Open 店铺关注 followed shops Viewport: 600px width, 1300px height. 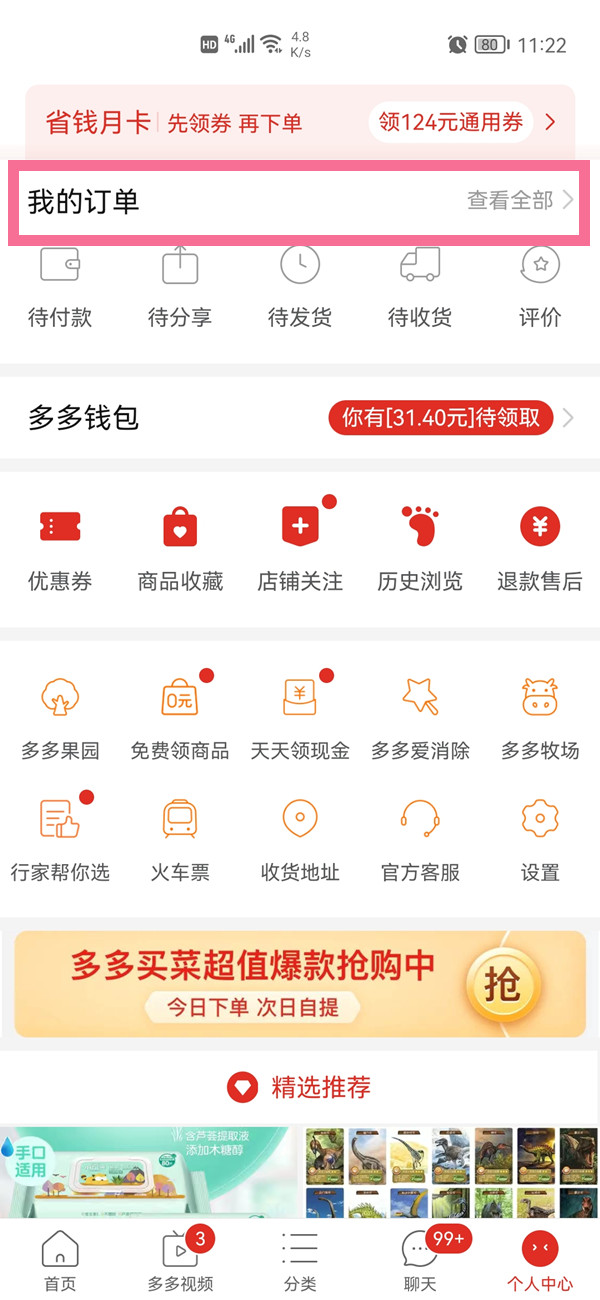click(300, 548)
